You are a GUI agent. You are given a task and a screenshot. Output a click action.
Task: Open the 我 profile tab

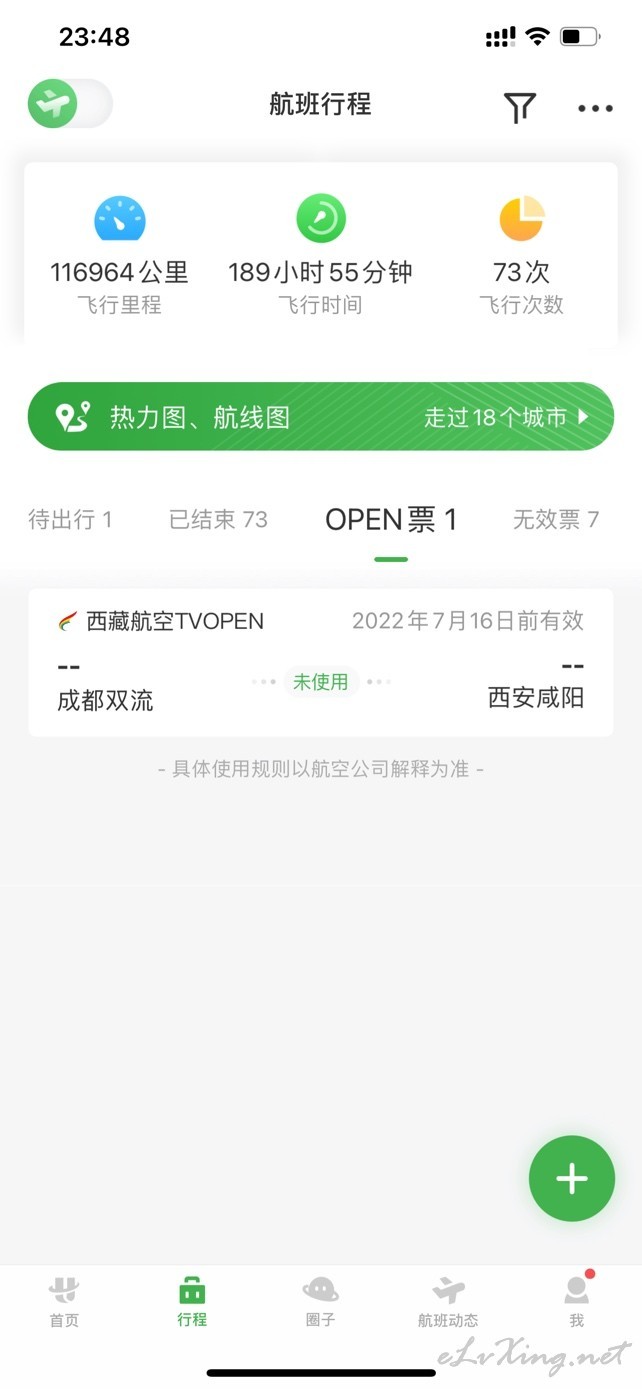pyautogui.click(x=576, y=1301)
